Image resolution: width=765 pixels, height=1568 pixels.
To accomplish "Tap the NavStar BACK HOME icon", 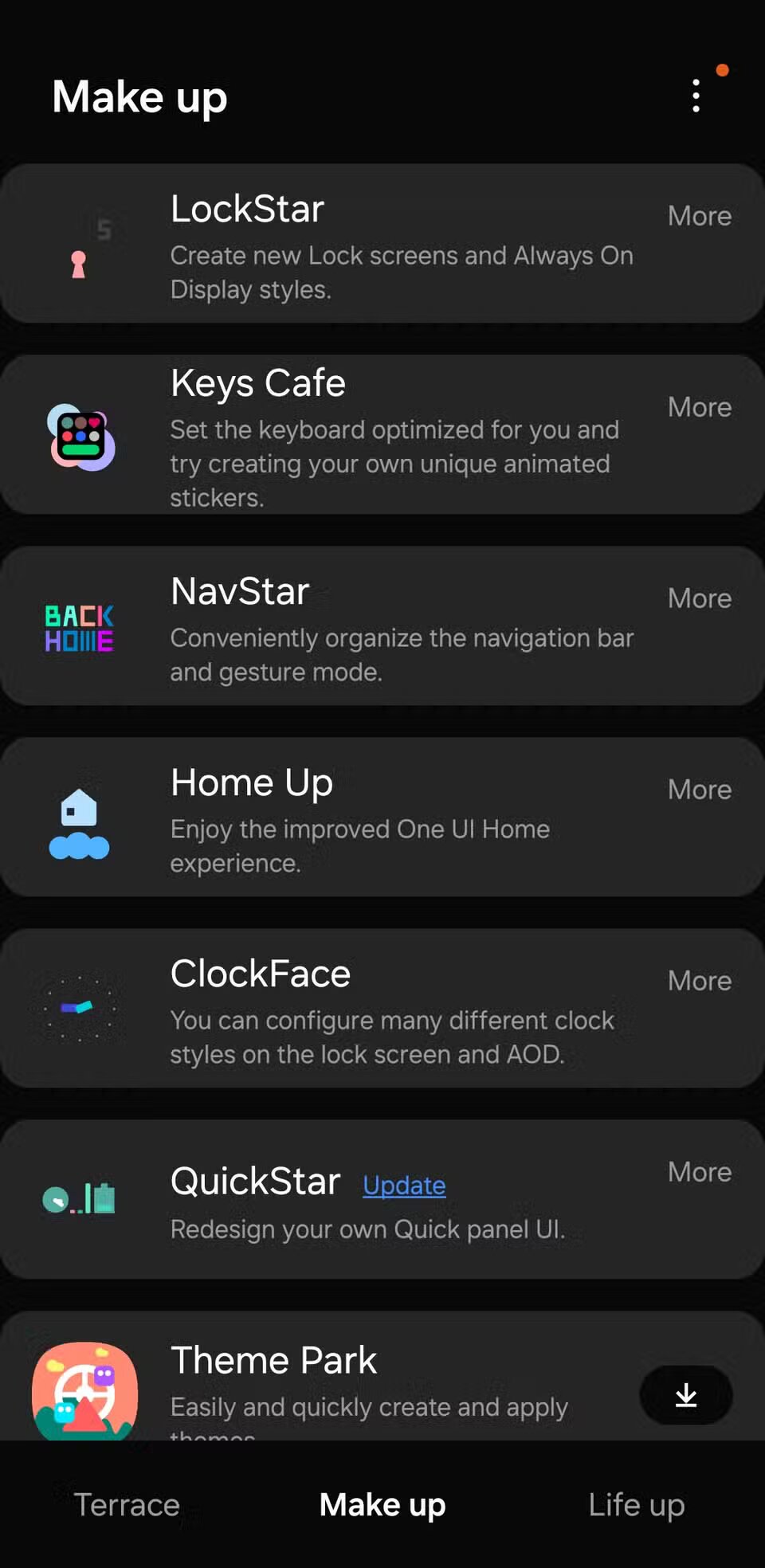I will click(78, 628).
